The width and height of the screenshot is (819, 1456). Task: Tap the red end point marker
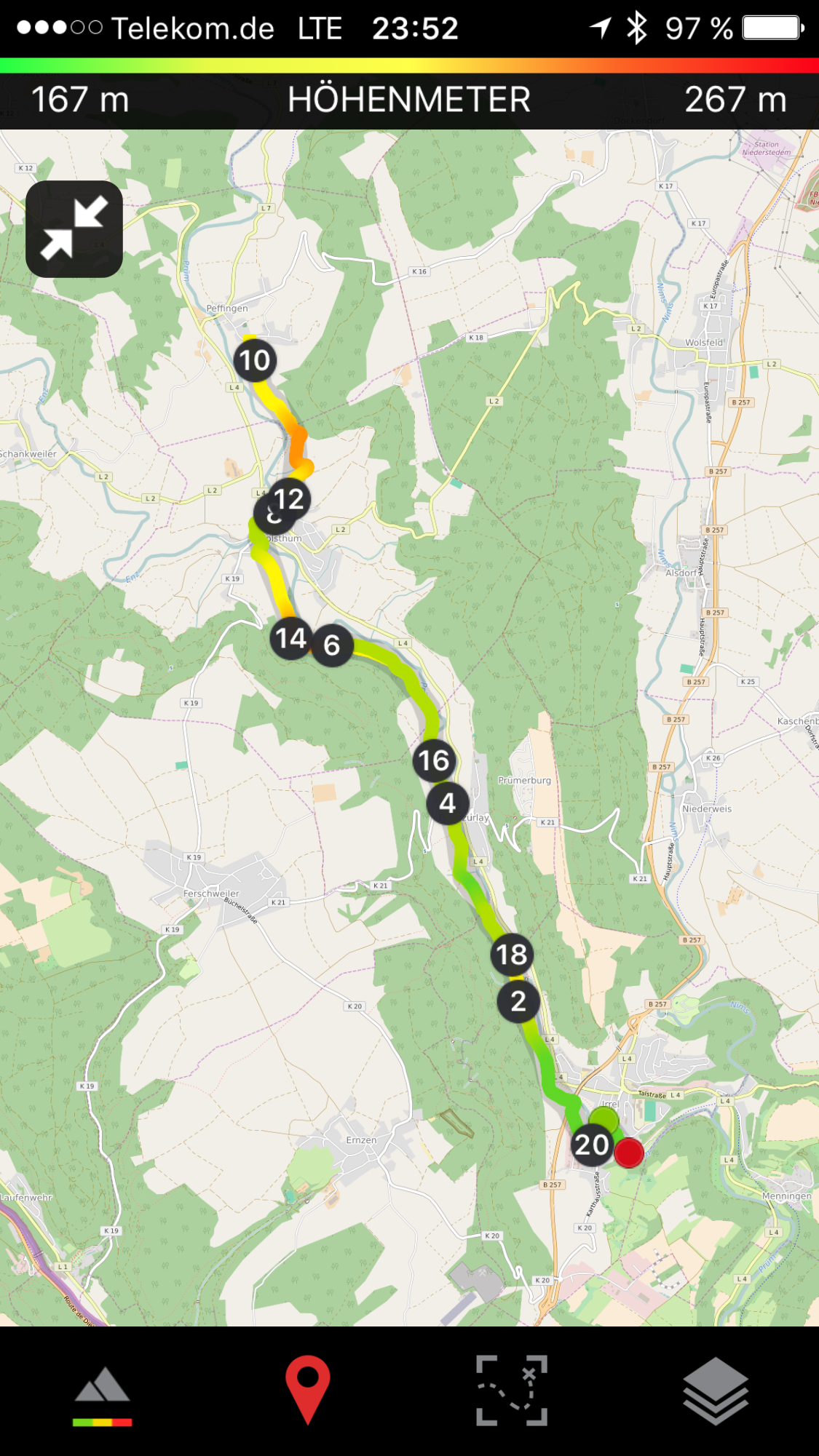[629, 1153]
